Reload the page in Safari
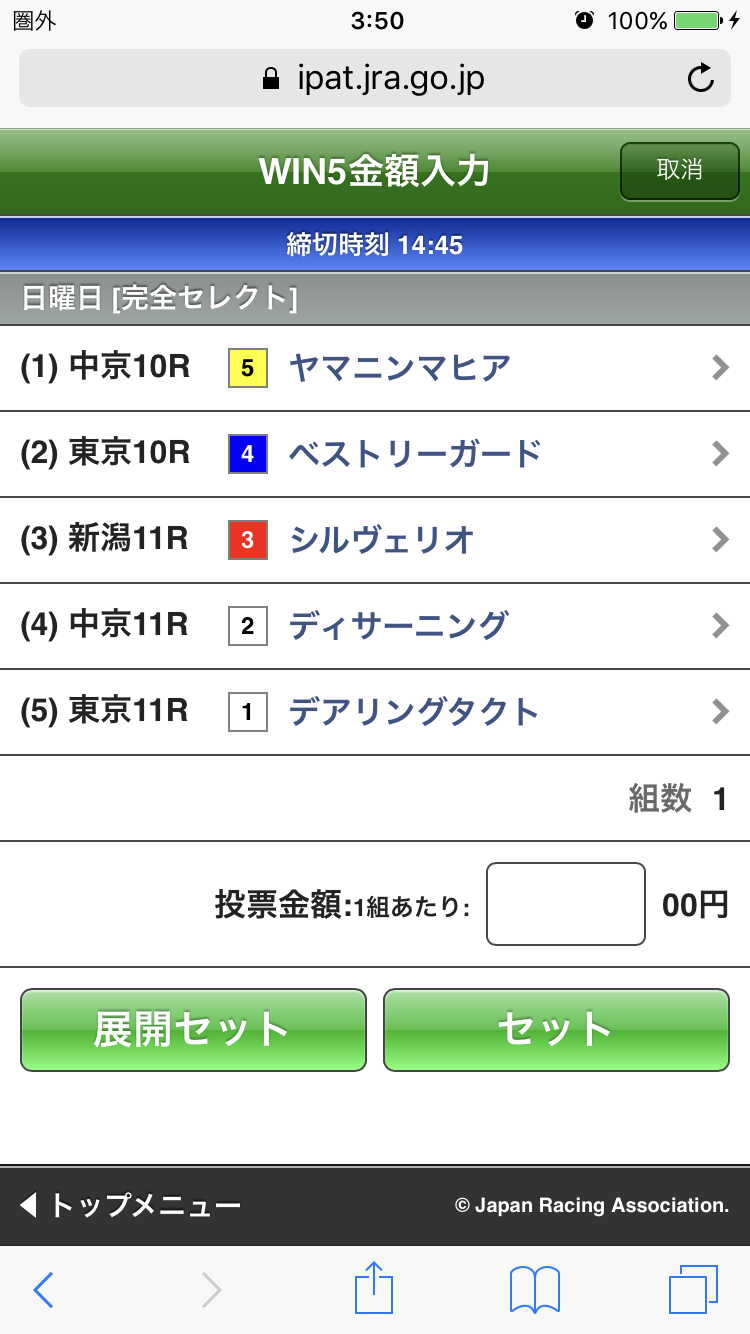Image resolution: width=750 pixels, height=1334 pixels. [701, 78]
